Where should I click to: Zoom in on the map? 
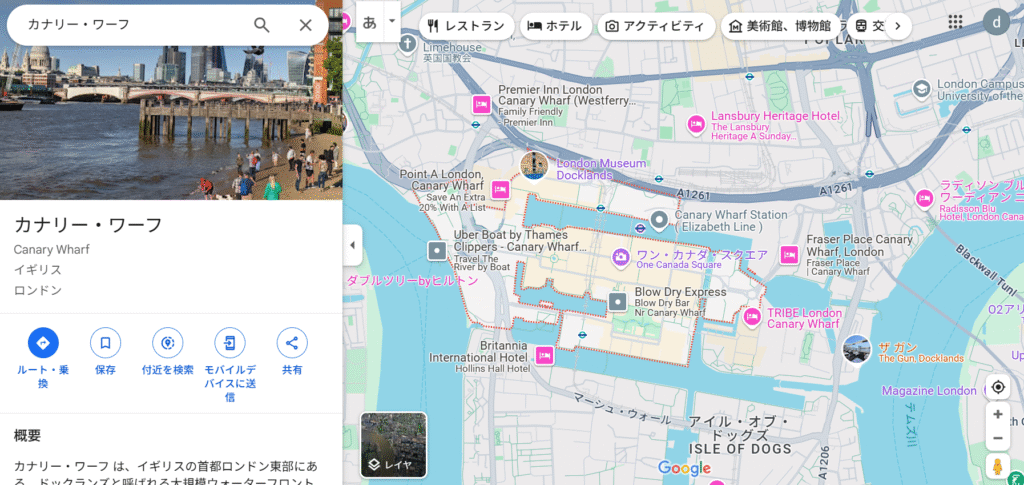(997, 414)
